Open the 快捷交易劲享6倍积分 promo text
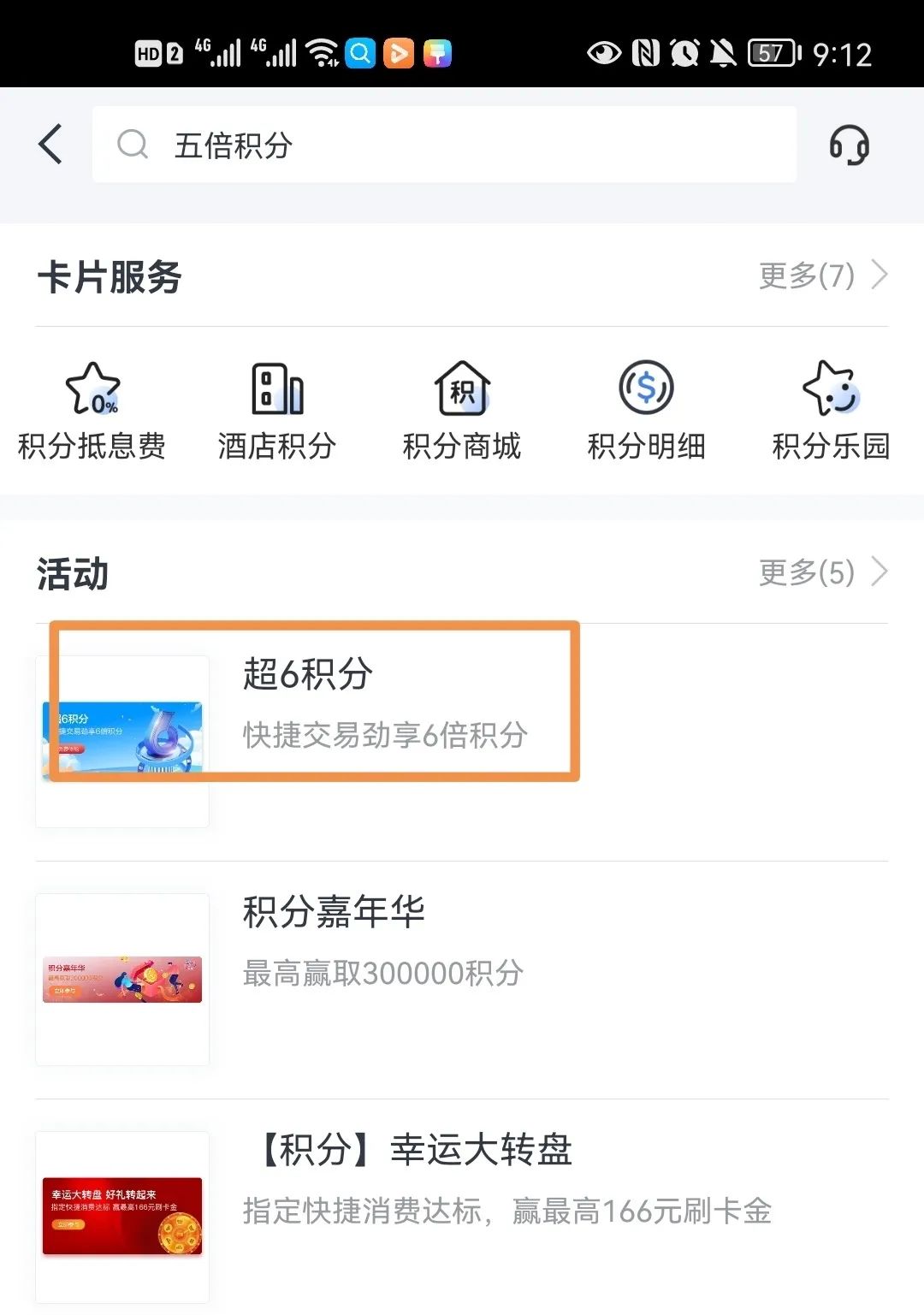Screen dimensions: 924x1315 click(385, 734)
